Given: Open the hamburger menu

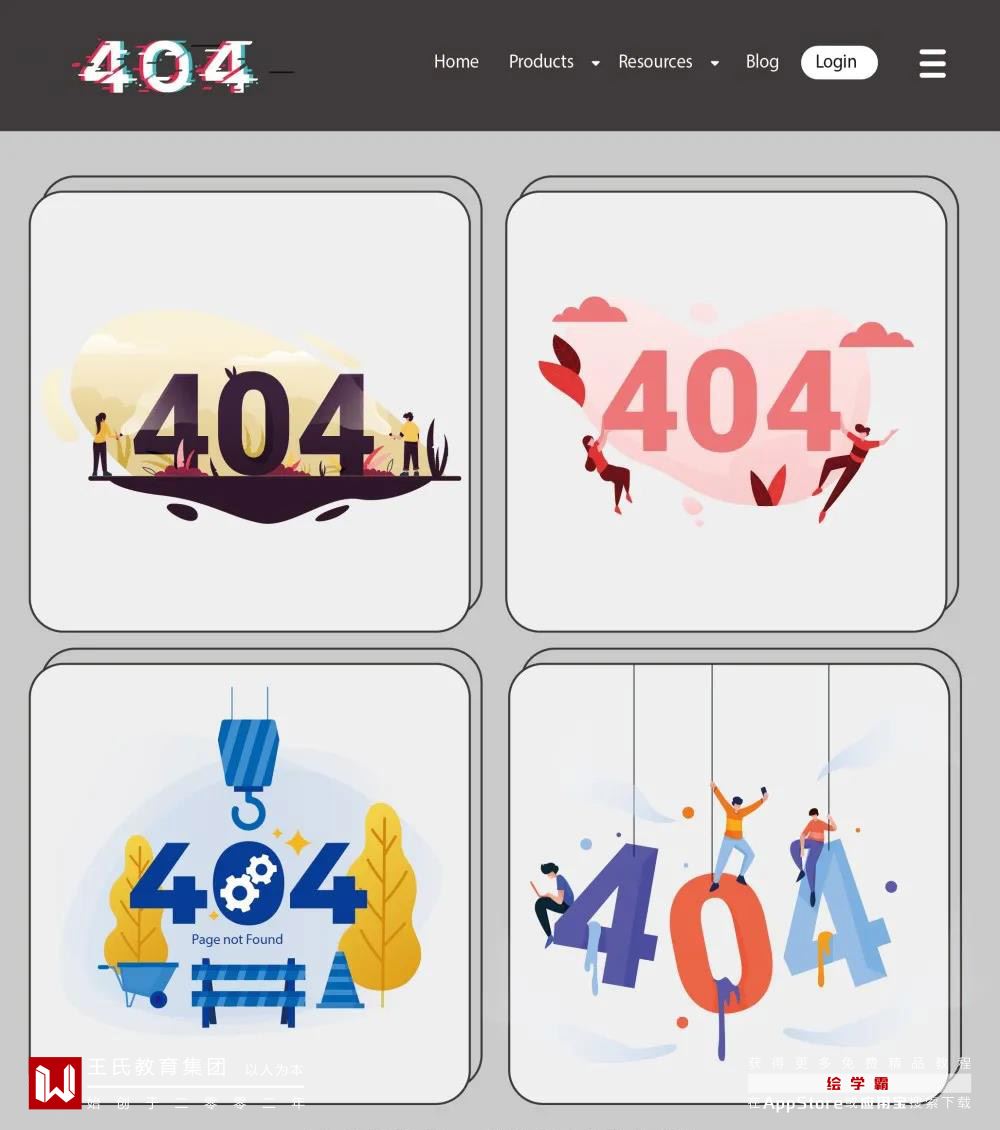Looking at the screenshot, I should pyautogui.click(x=932, y=63).
